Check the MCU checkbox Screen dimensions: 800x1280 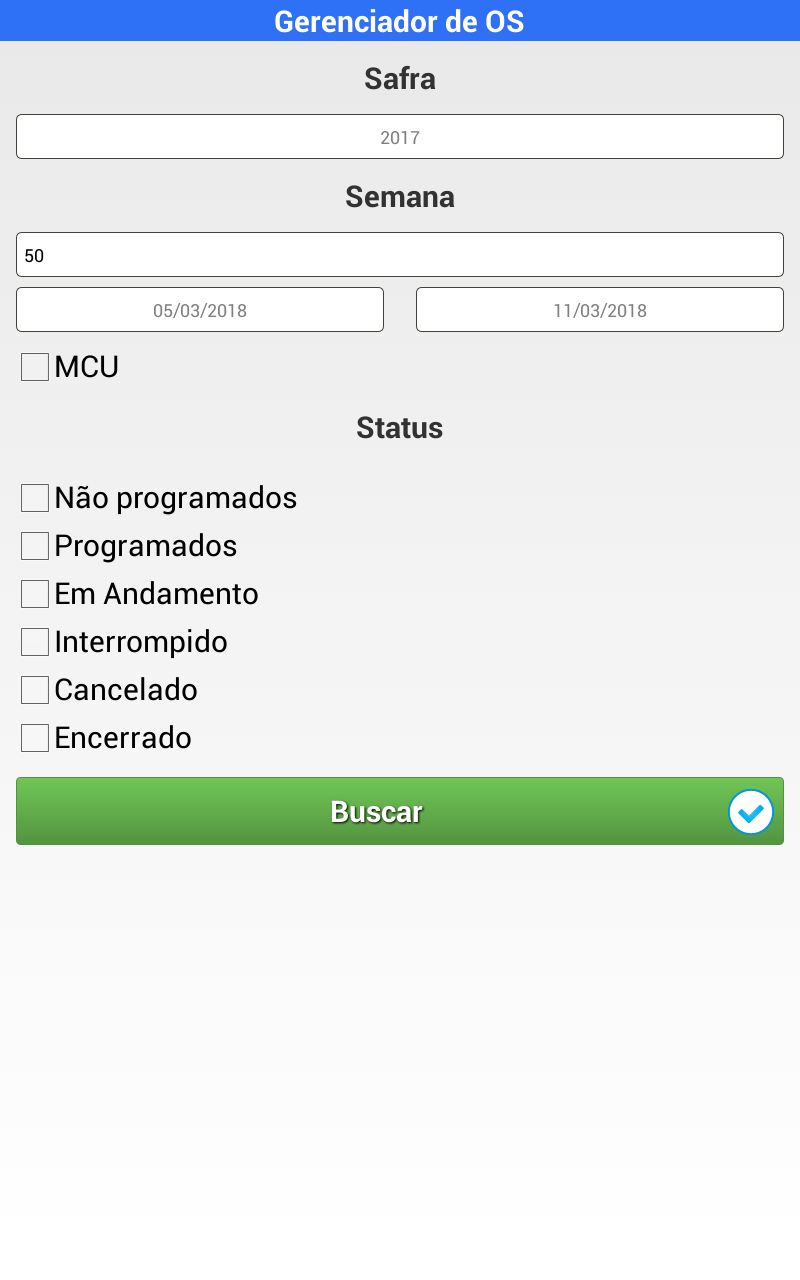point(35,367)
